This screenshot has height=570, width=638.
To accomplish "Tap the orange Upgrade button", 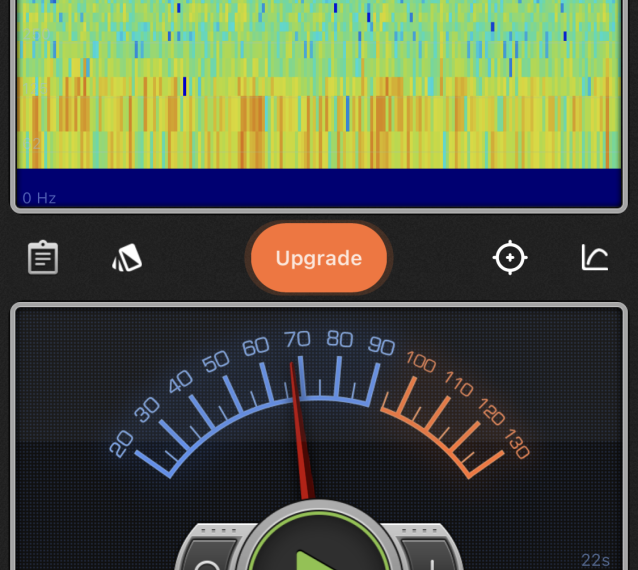I will click(x=318, y=258).
